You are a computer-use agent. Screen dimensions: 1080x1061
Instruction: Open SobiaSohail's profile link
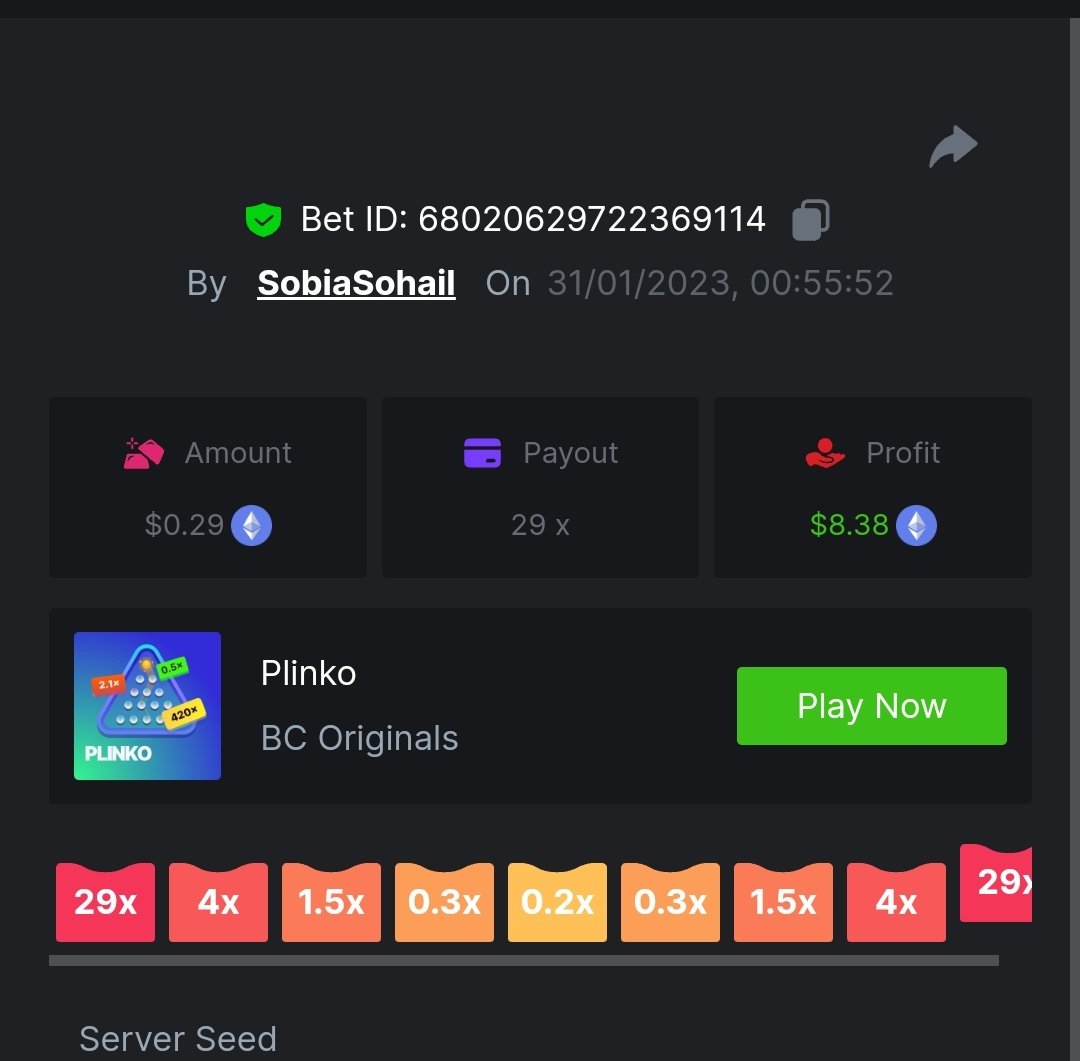[356, 283]
